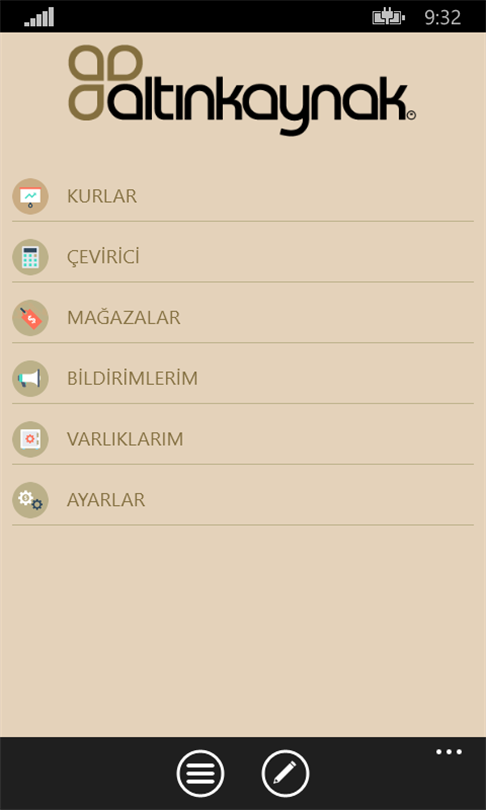Open the KURLAR menu item
The height and width of the screenshot is (810, 486).
[x=243, y=196]
